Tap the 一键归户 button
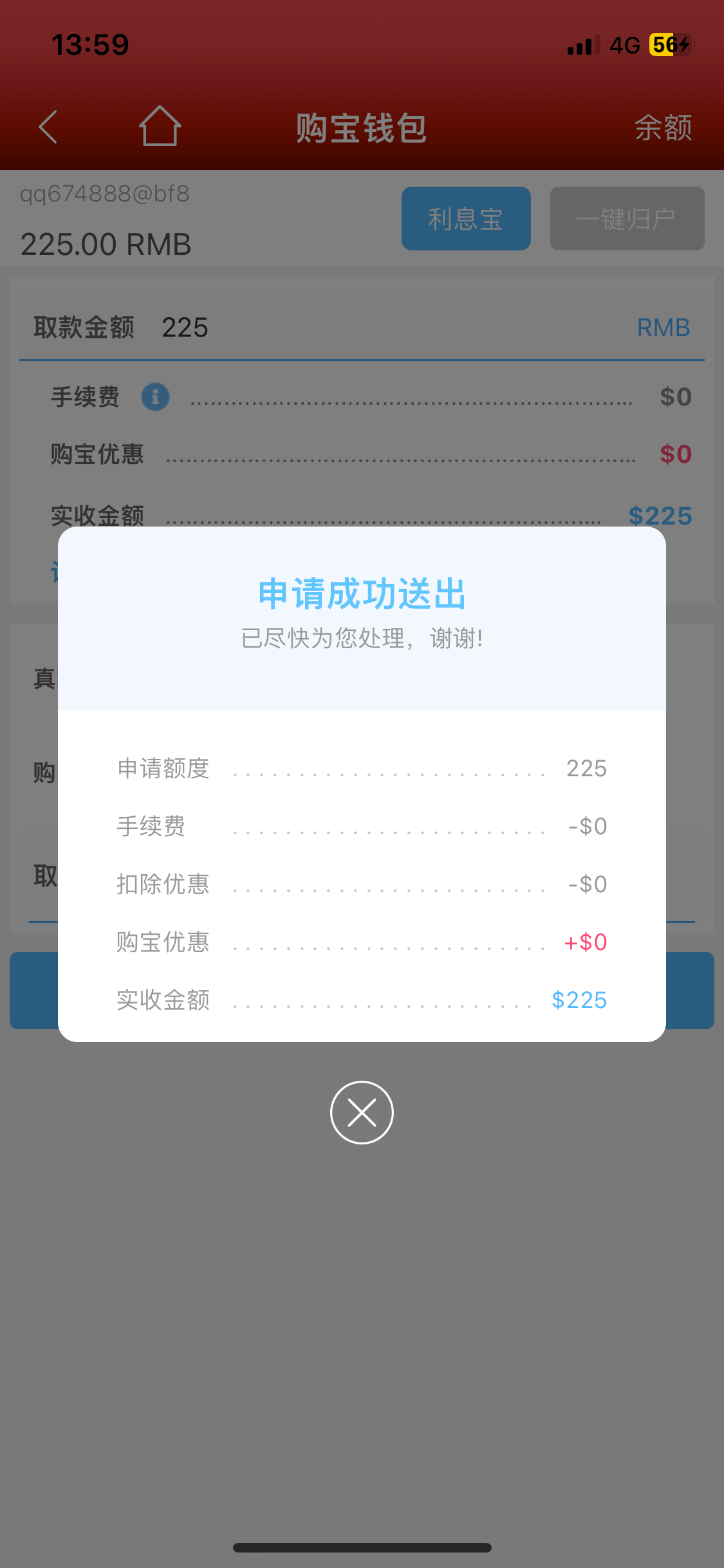Viewport: 724px width, 1568px height. (627, 219)
